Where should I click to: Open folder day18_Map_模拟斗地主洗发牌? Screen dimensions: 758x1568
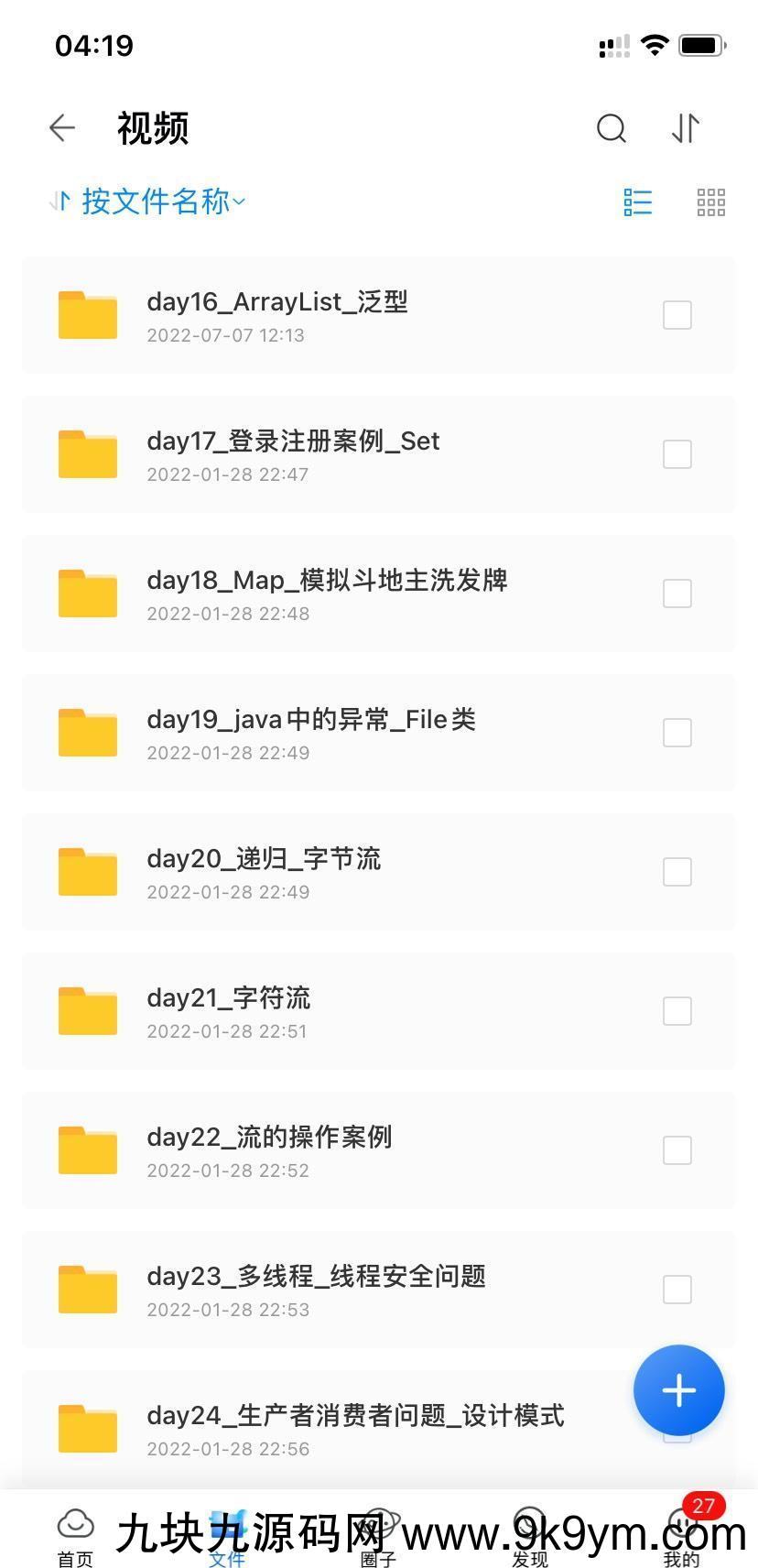coord(326,593)
